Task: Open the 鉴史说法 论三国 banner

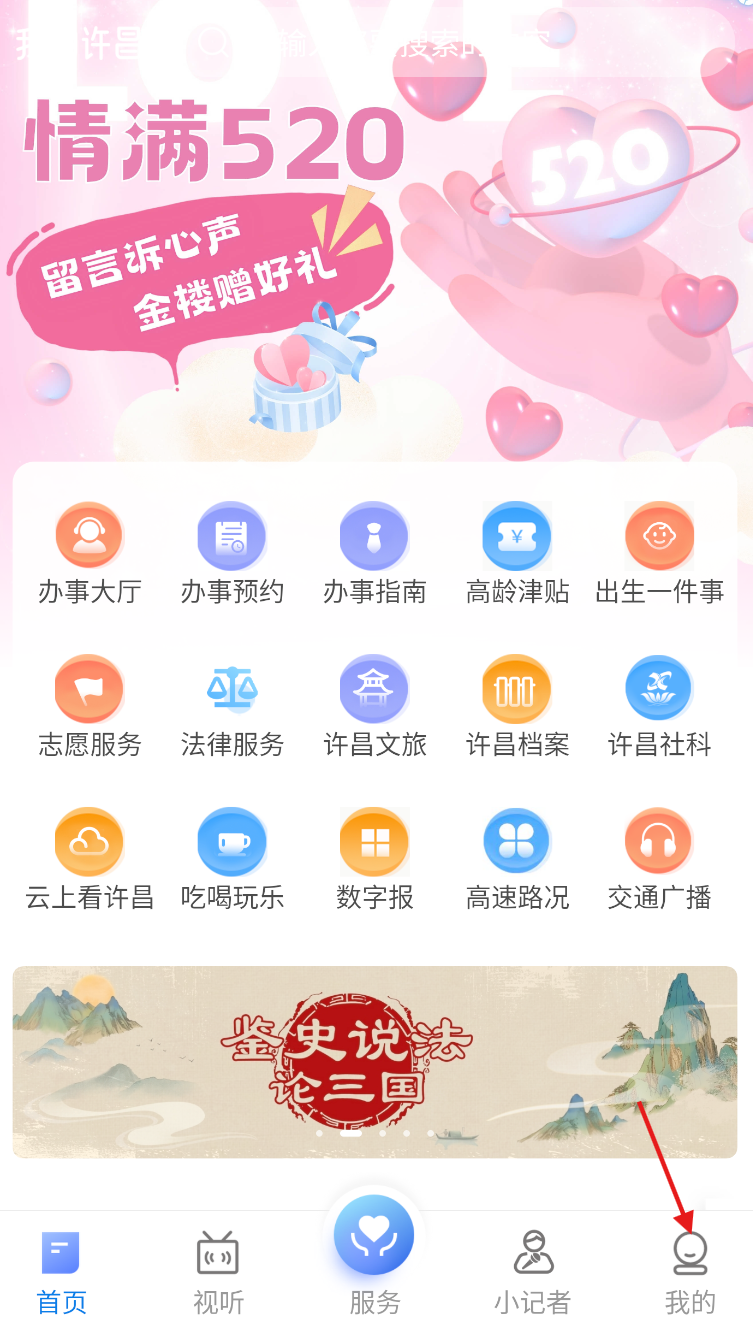Action: pyautogui.click(x=374, y=1061)
